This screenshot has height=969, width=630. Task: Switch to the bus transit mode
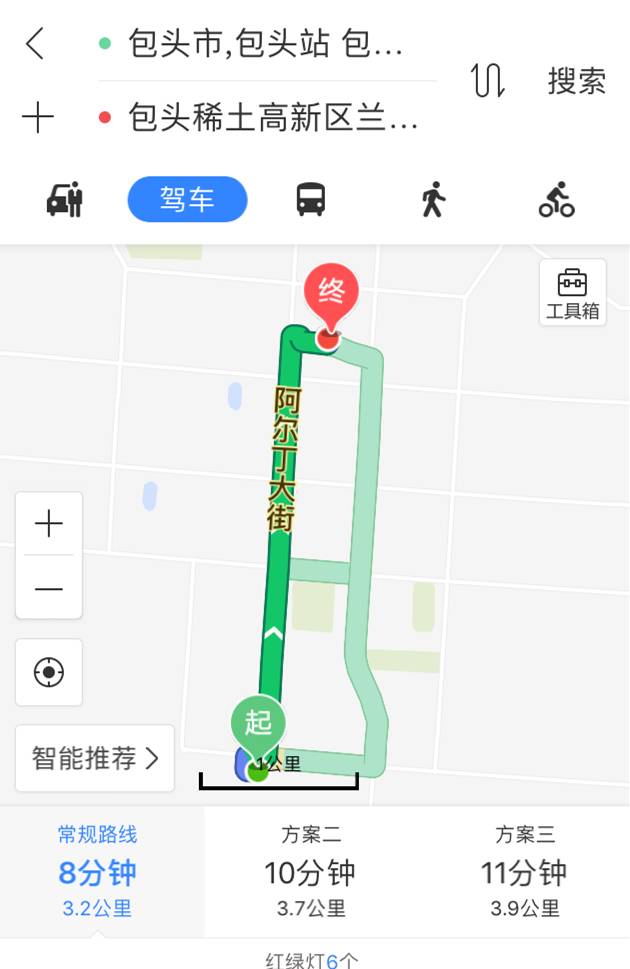tap(311, 200)
